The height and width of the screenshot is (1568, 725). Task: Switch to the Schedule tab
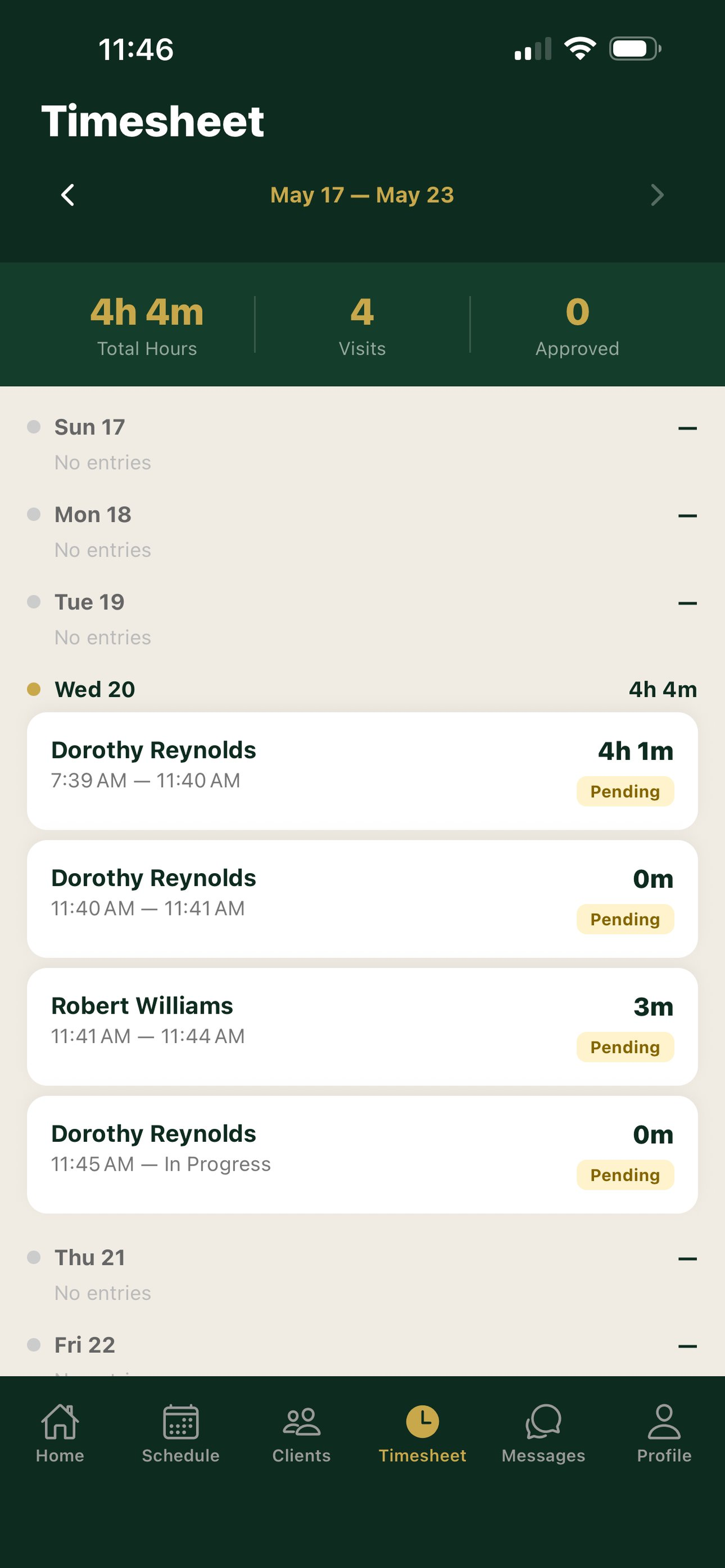[x=181, y=1434]
